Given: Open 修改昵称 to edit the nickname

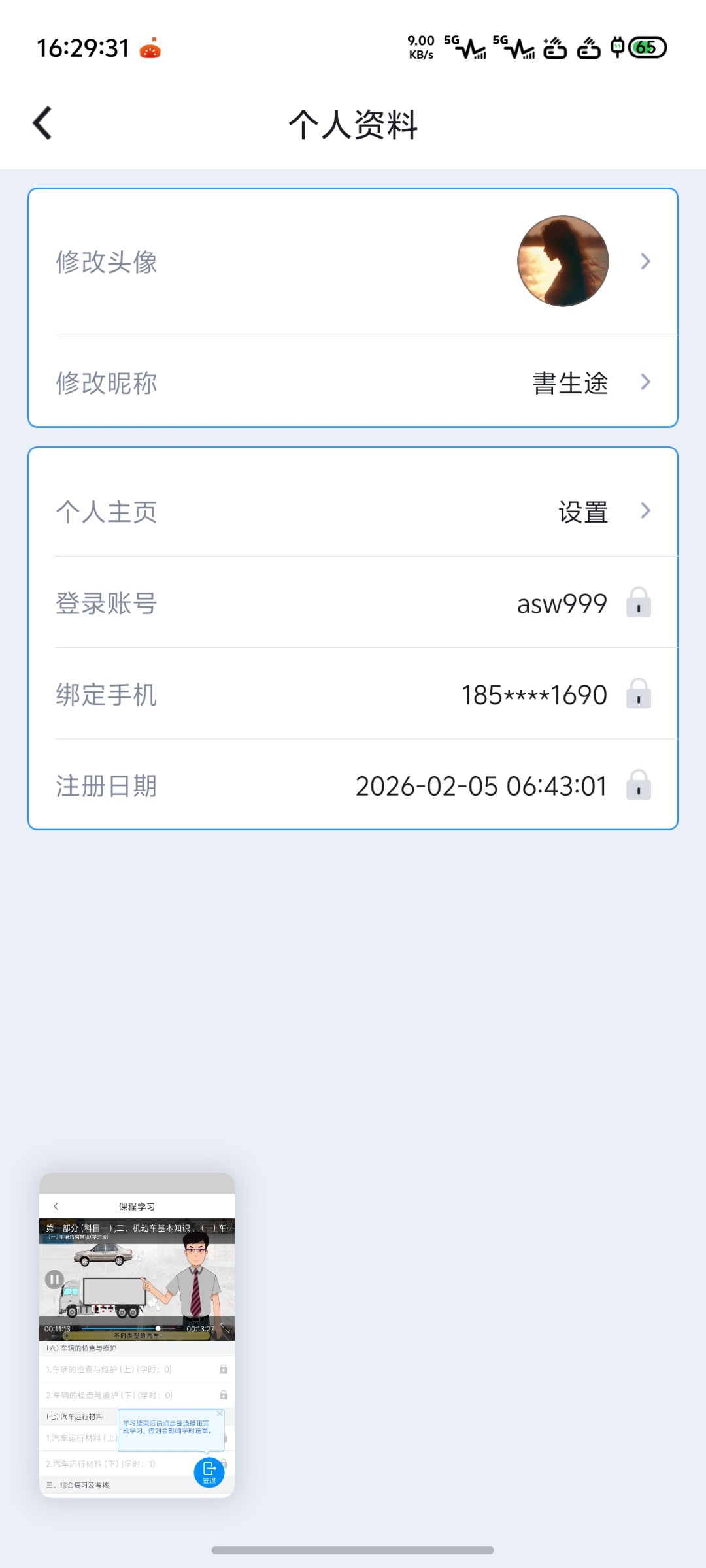Looking at the screenshot, I should (353, 382).
